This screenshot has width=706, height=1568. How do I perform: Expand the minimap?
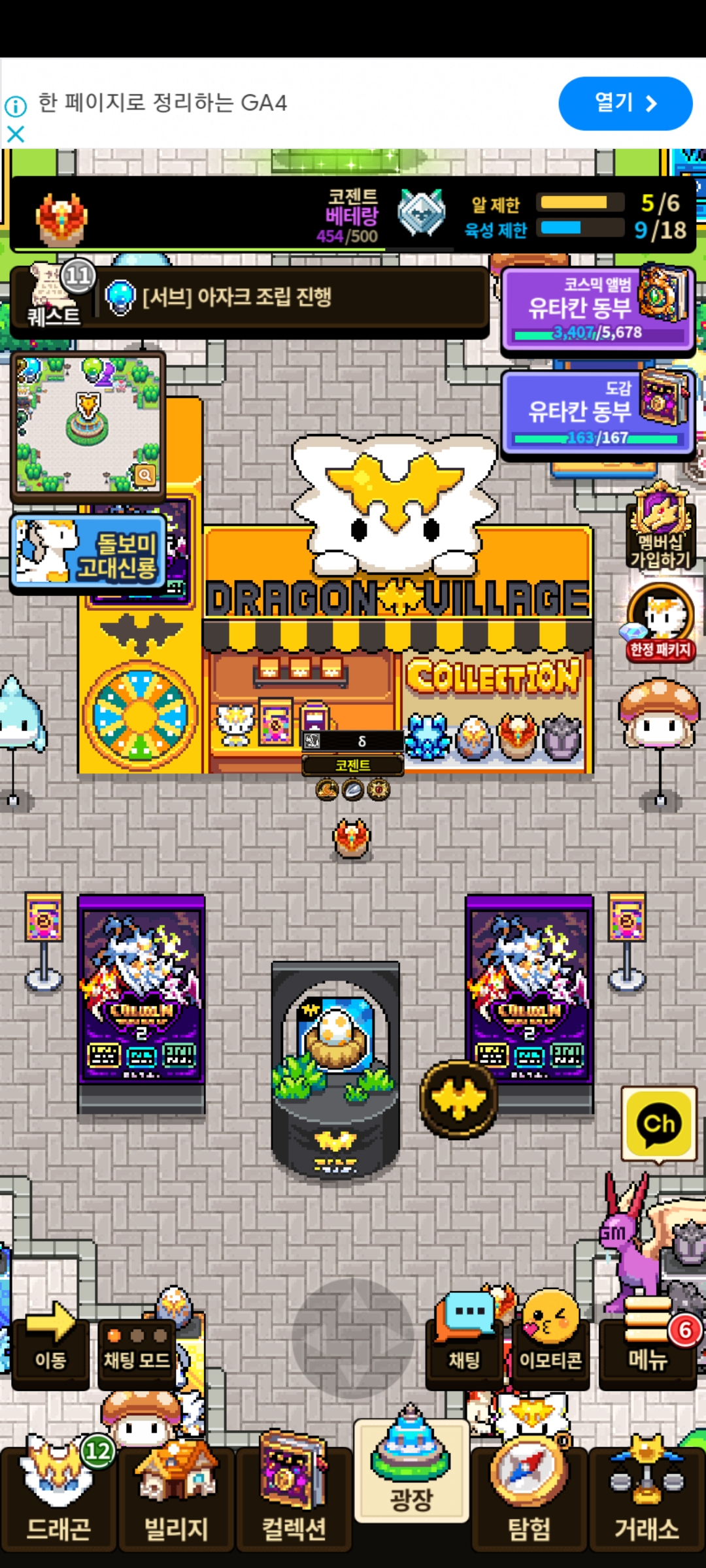pyautogui.click(x=144, y=475)
